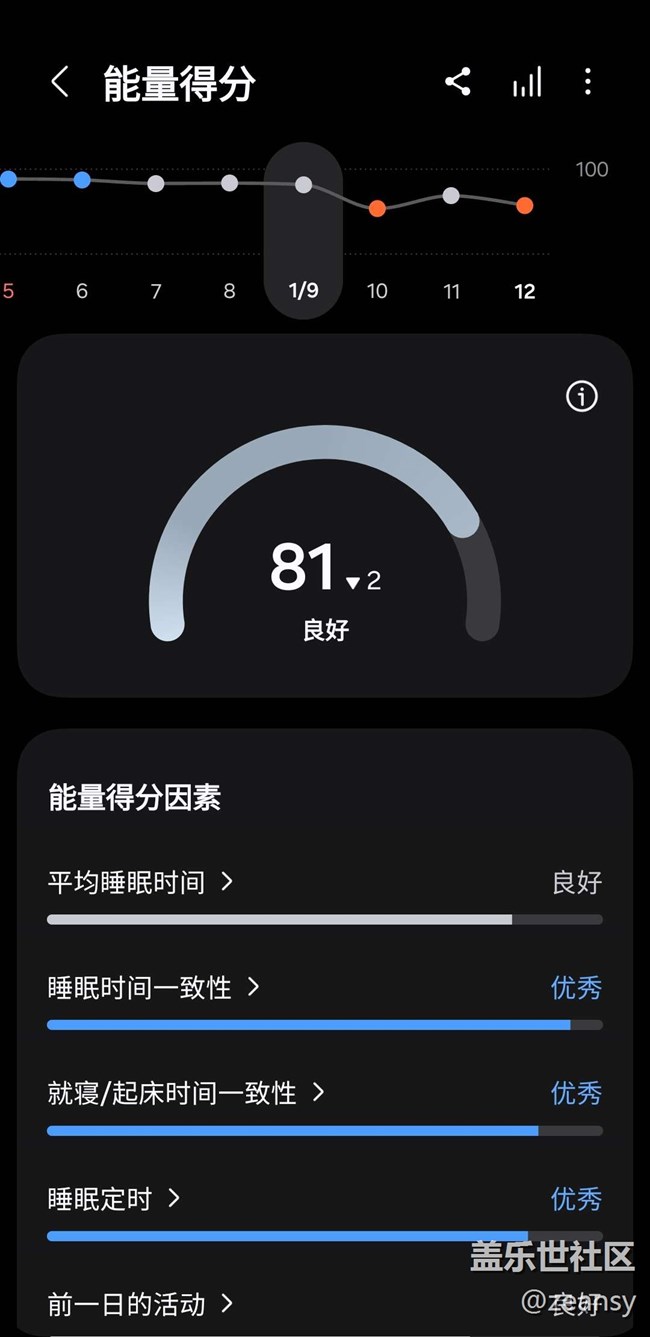Go back from the 能量得分 page
The width and height of the screenshot is (650, 1337).
(60, 83)
